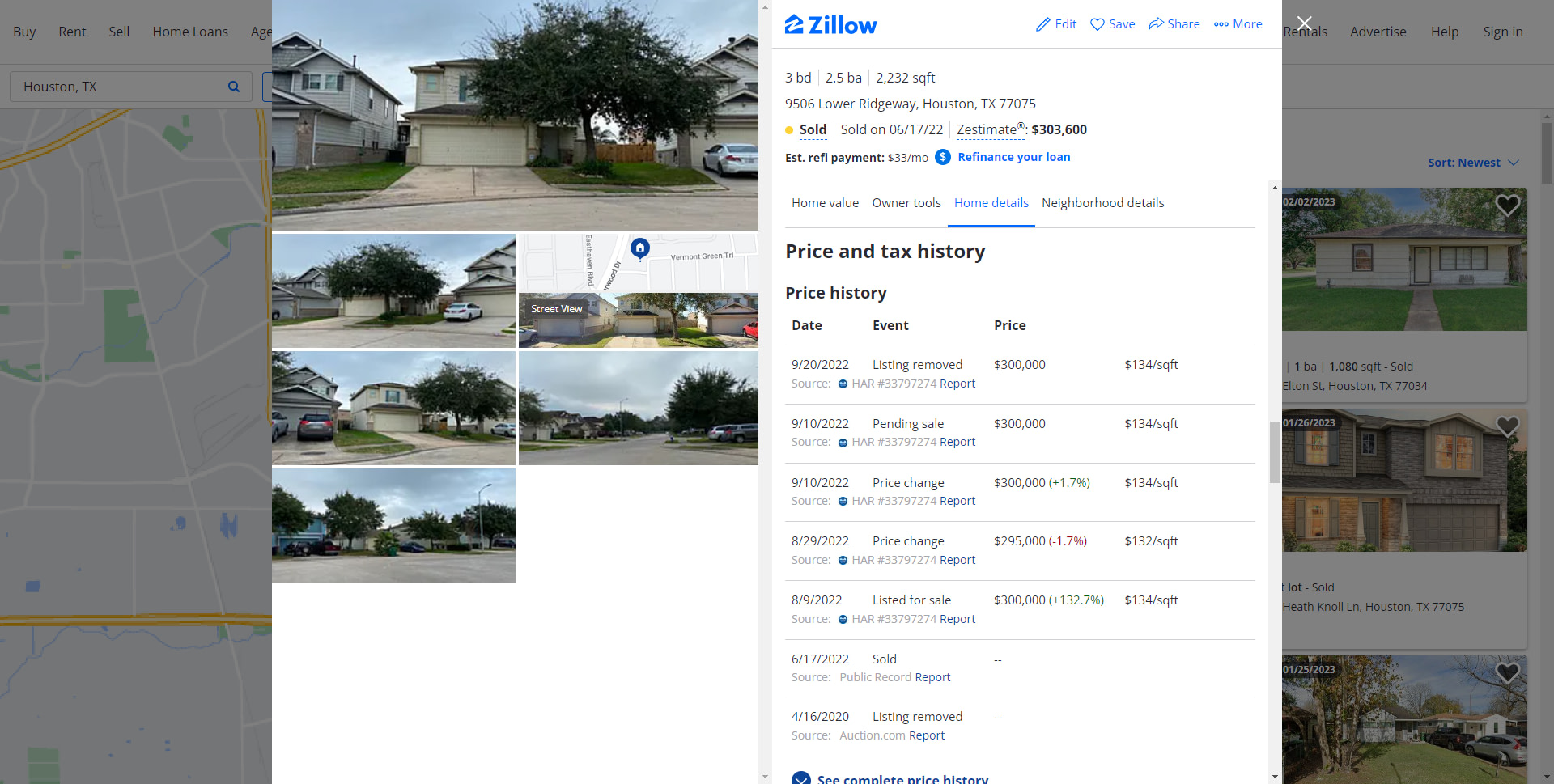1554x784 pixels.
Task: Switch to the Home value tab
Action: point(825,203)
